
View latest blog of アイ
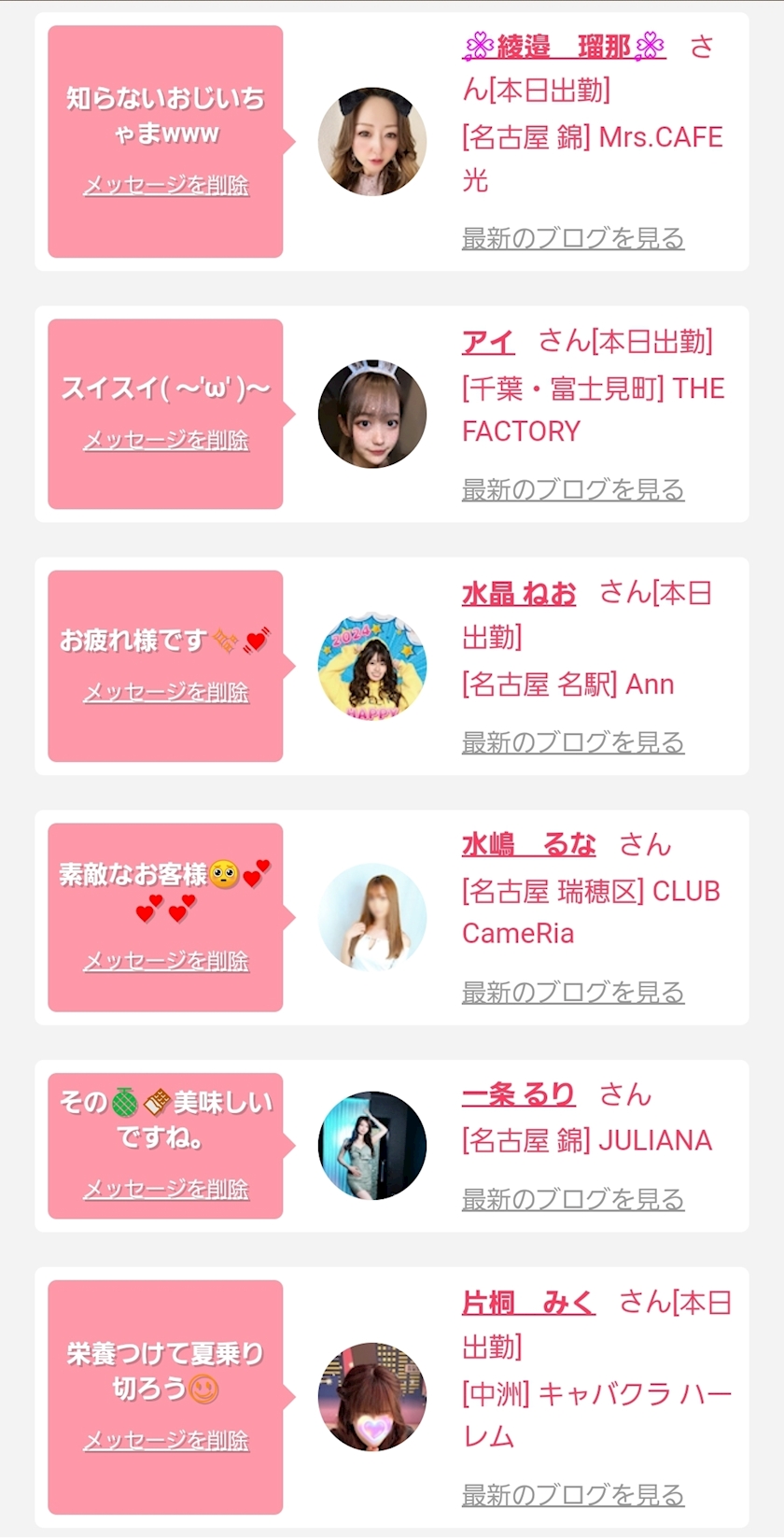tap(573, 489)
